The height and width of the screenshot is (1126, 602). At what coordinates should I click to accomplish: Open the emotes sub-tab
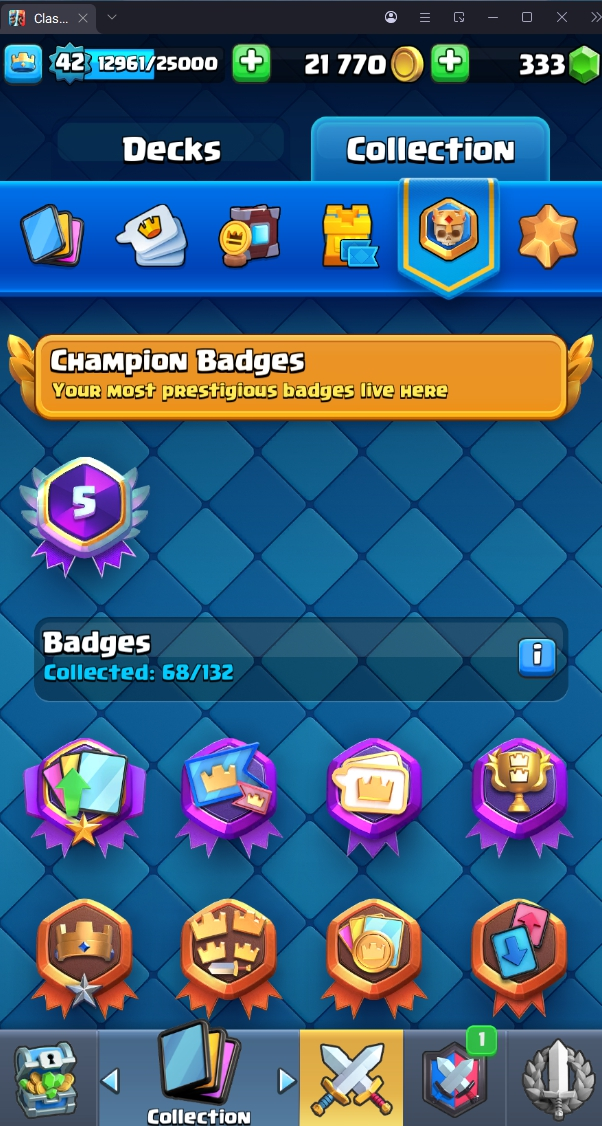tap(150, 237)
